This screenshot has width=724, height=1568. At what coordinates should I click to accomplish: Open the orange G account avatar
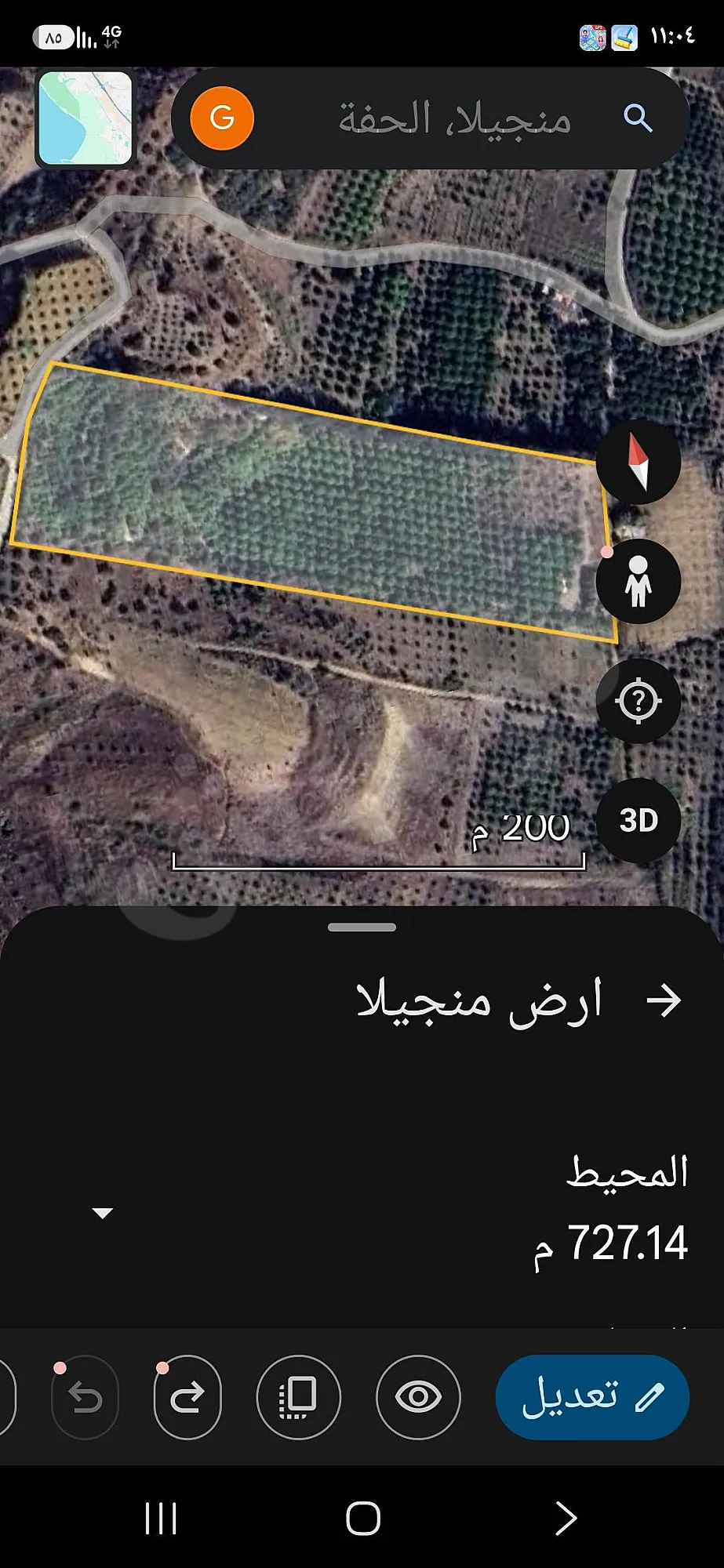pos(222,118)
